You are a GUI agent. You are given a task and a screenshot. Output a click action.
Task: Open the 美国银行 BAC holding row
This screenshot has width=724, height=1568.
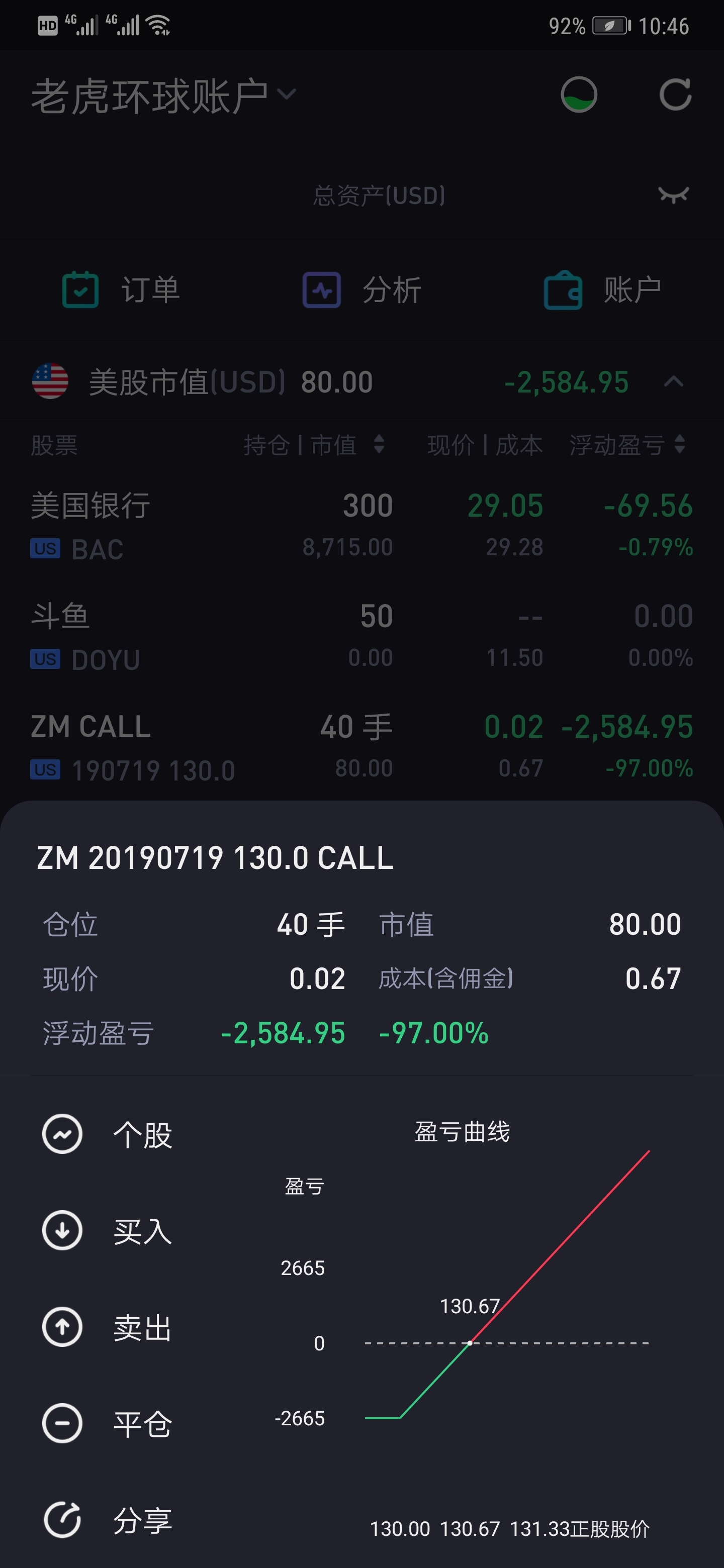361,527
